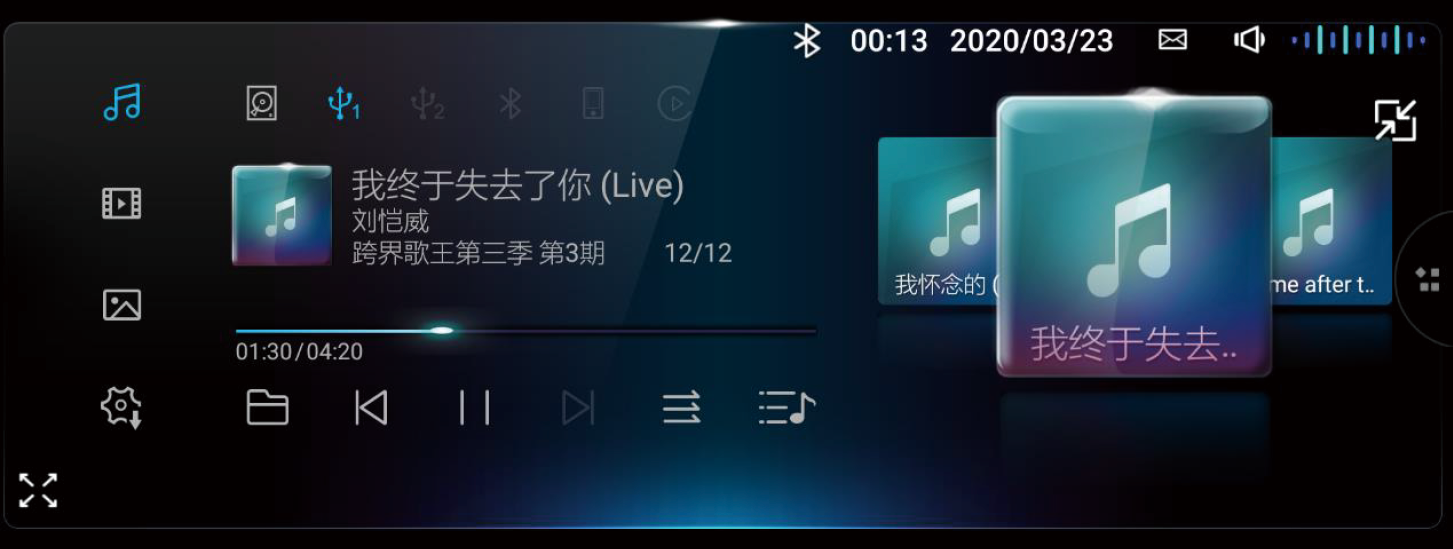Open the video section
Image resolution: width=1453 pixels, height=549 pixels.
point(122,204)
